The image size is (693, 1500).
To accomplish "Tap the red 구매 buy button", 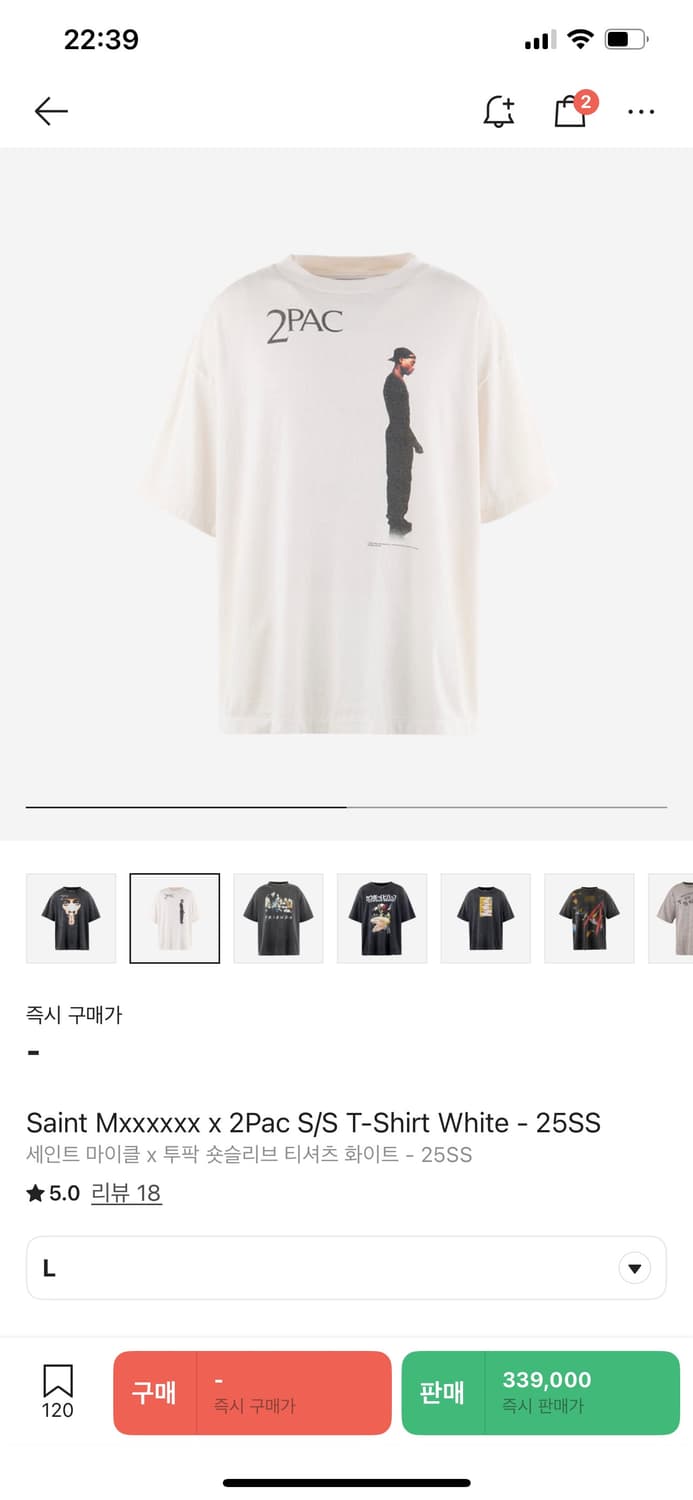I will click(x=252, y=1392).
